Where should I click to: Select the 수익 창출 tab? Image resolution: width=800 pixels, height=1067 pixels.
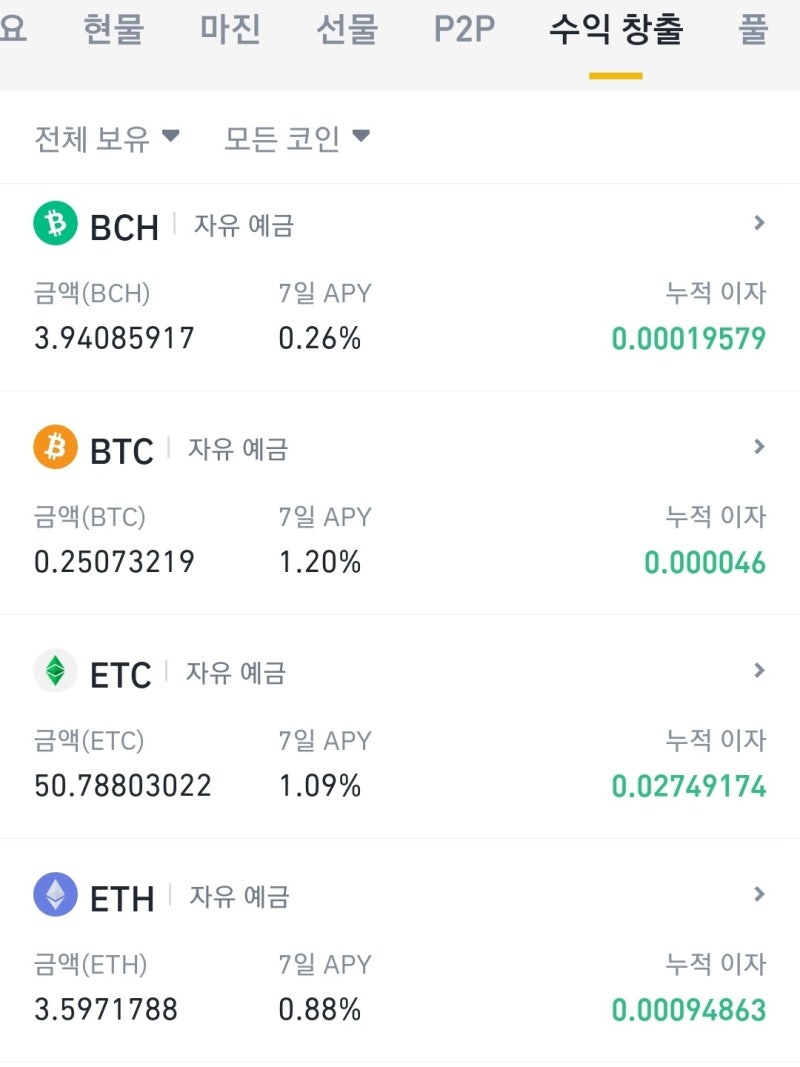click(x=615, y=29)
